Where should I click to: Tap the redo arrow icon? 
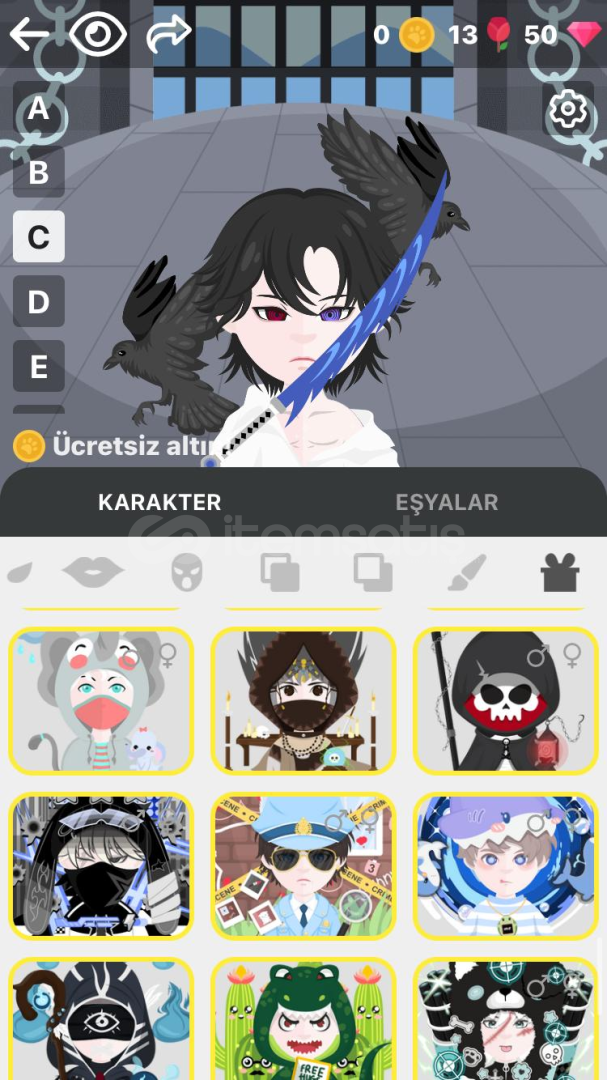click(x=169, y=33)
